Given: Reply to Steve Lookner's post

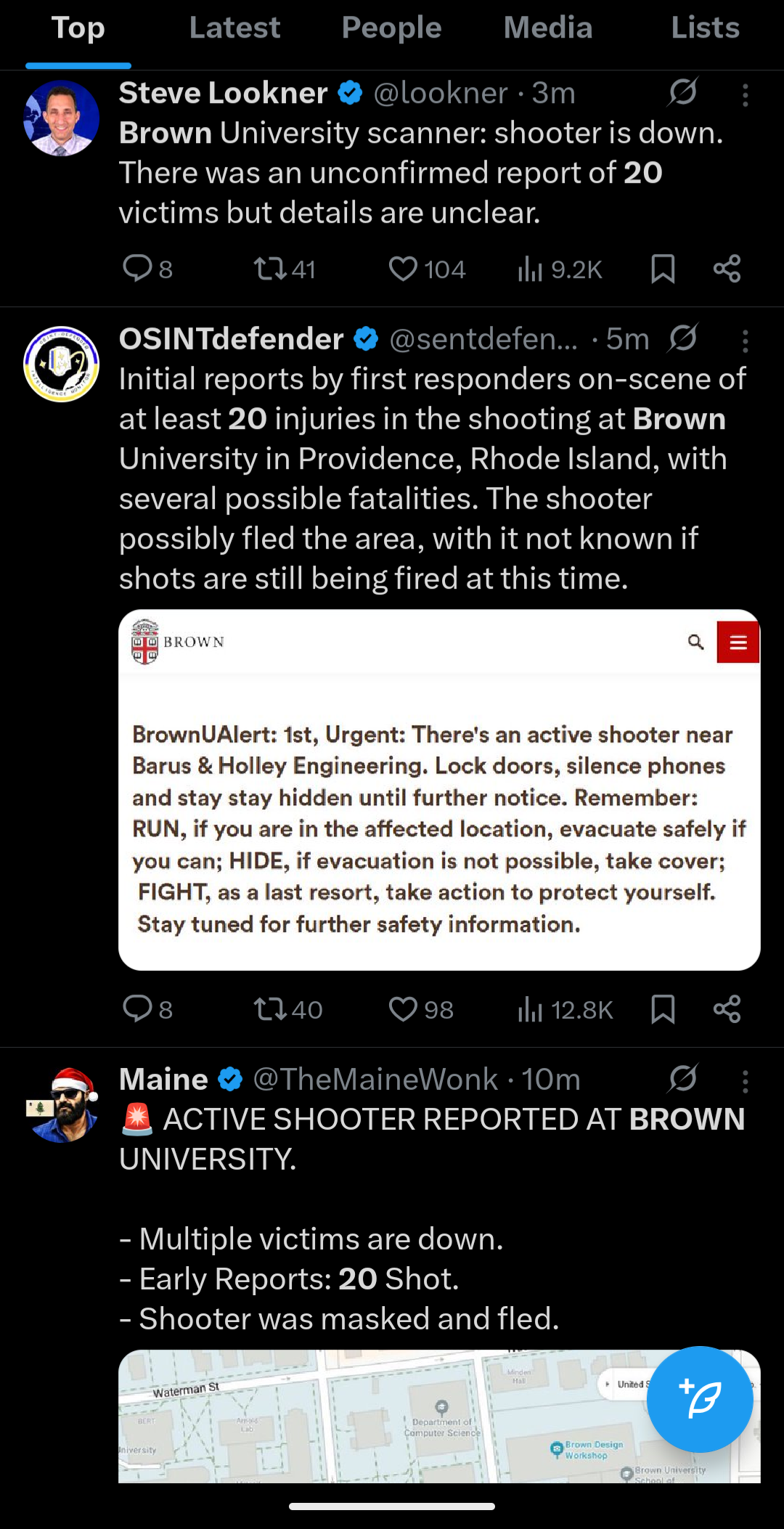Looking at the screenshot, I should [x=137, y=269].
